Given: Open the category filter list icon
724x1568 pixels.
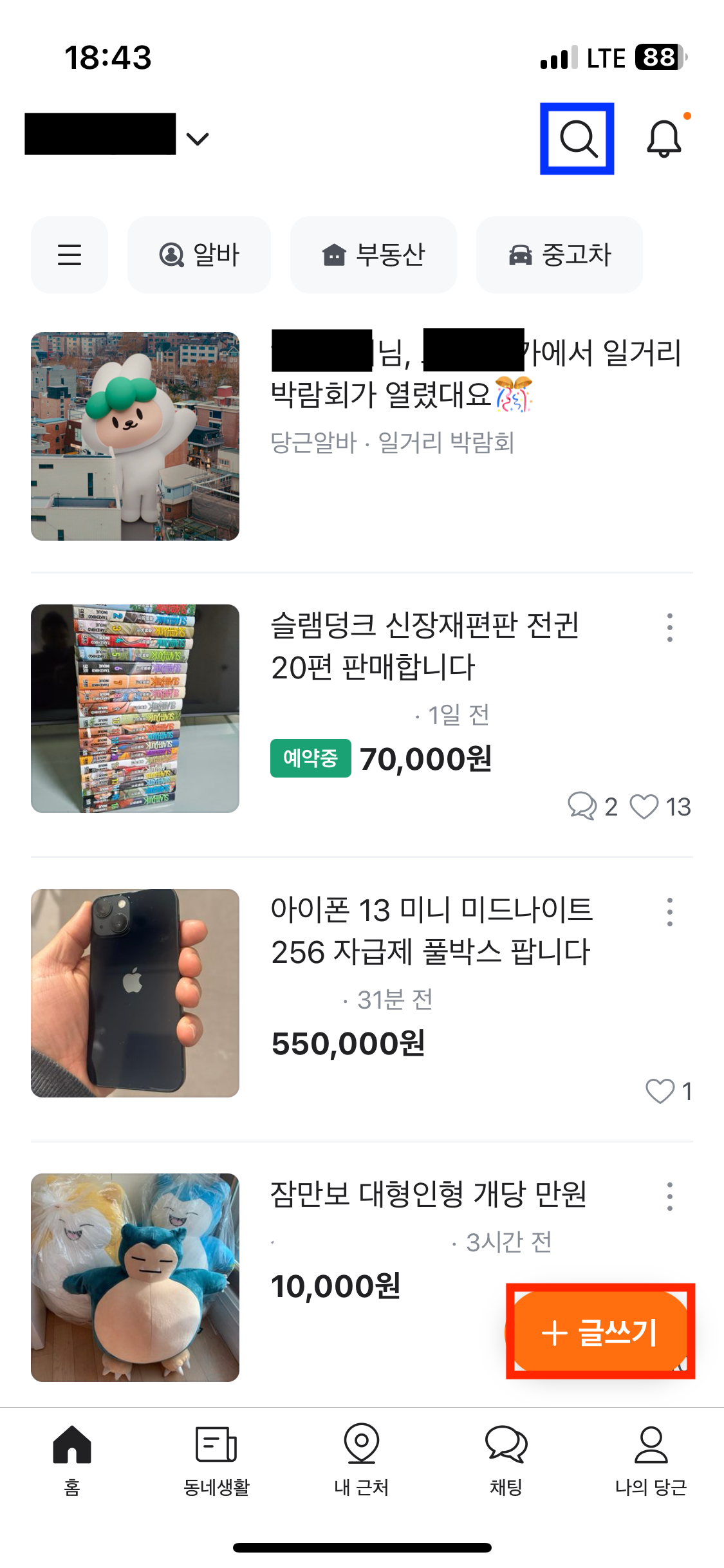Looking at the screenshot, I should click(70, 254).
